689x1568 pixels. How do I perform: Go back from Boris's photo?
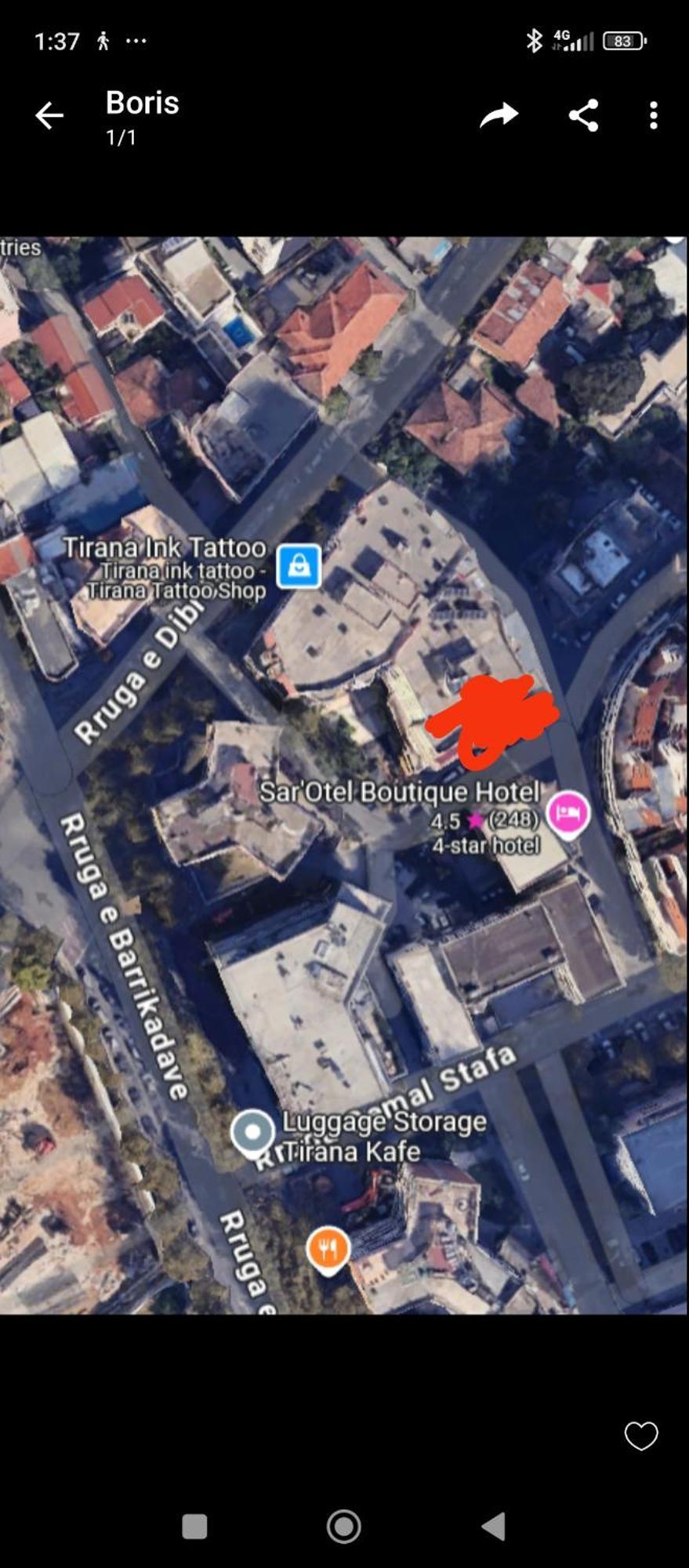click(49, 116)
